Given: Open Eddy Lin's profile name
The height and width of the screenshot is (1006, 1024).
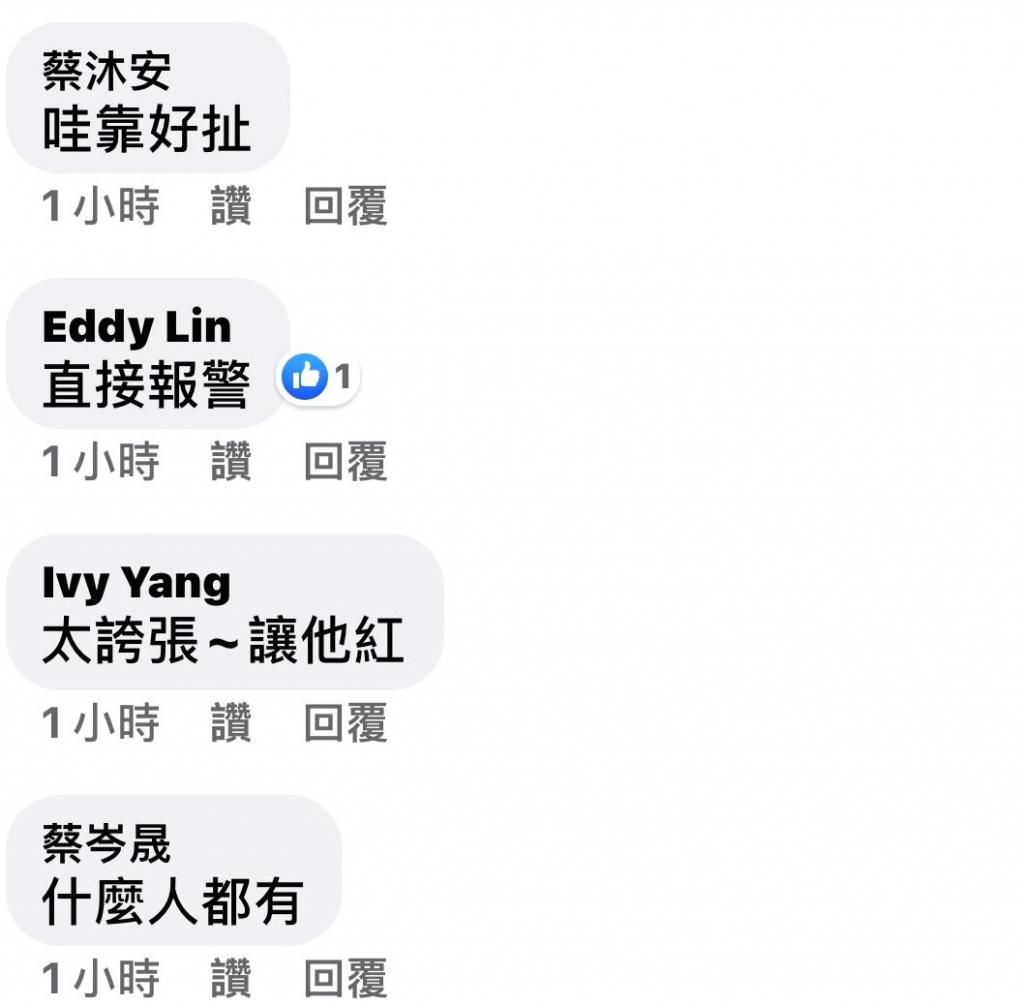Looking at the screenshot, I should pyautogui.click(x=137, y=327).
